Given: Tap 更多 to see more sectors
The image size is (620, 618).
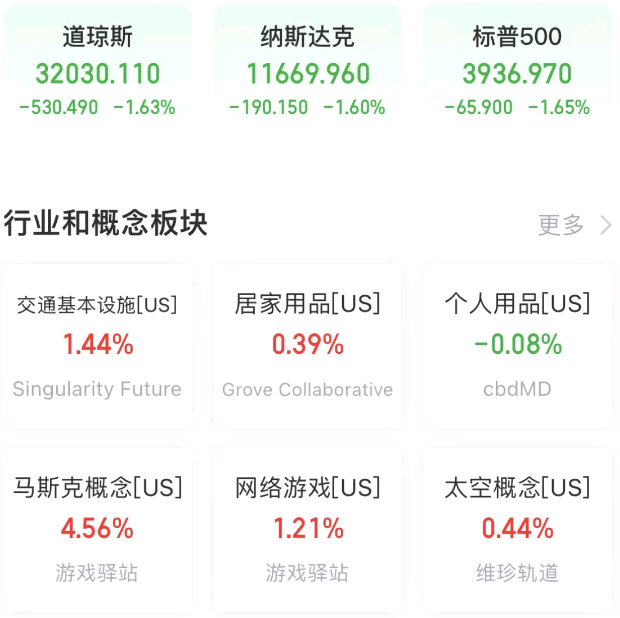Looking at the screenshot, I should (574, 225).
